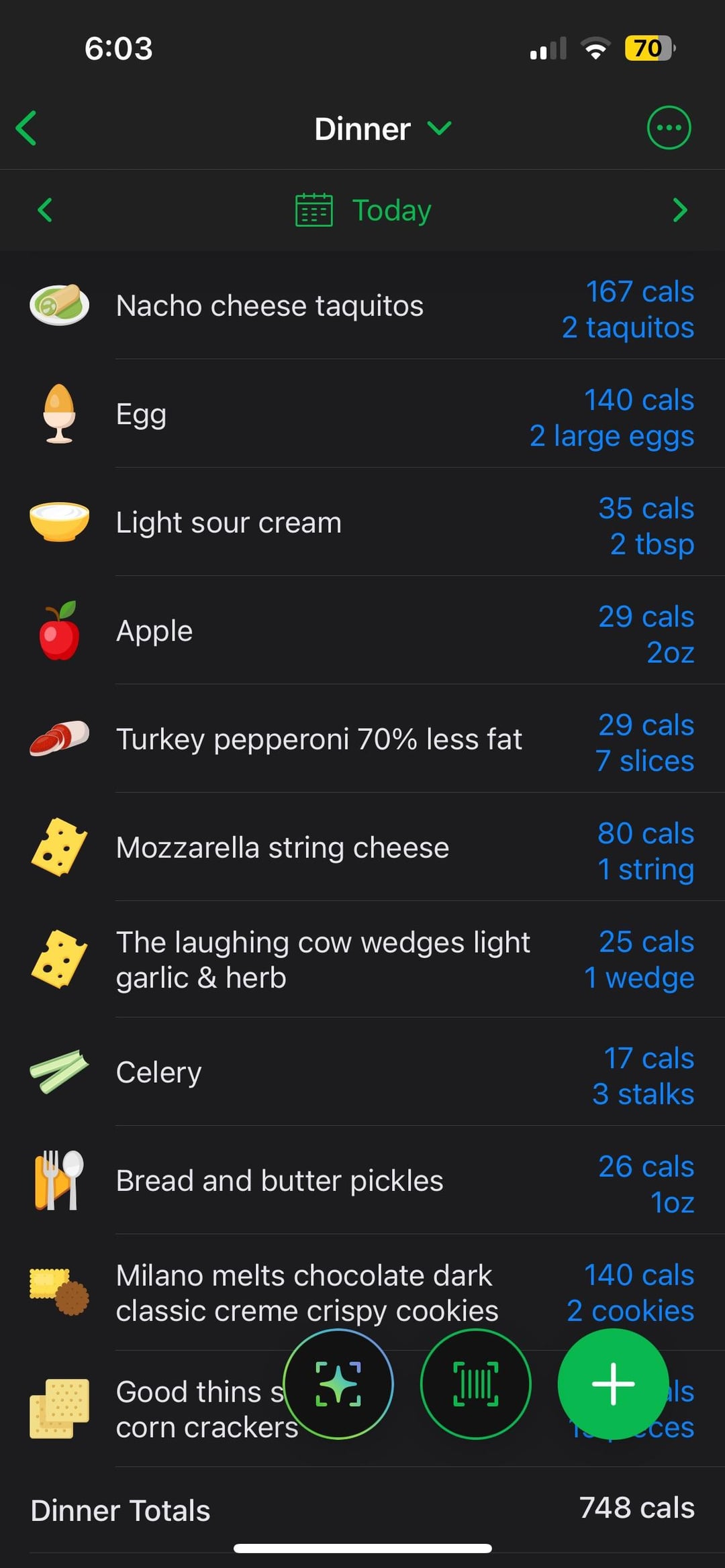Open the laughing cow wedges entry
Screen dimensions: 725x1568
coord(362,959)
